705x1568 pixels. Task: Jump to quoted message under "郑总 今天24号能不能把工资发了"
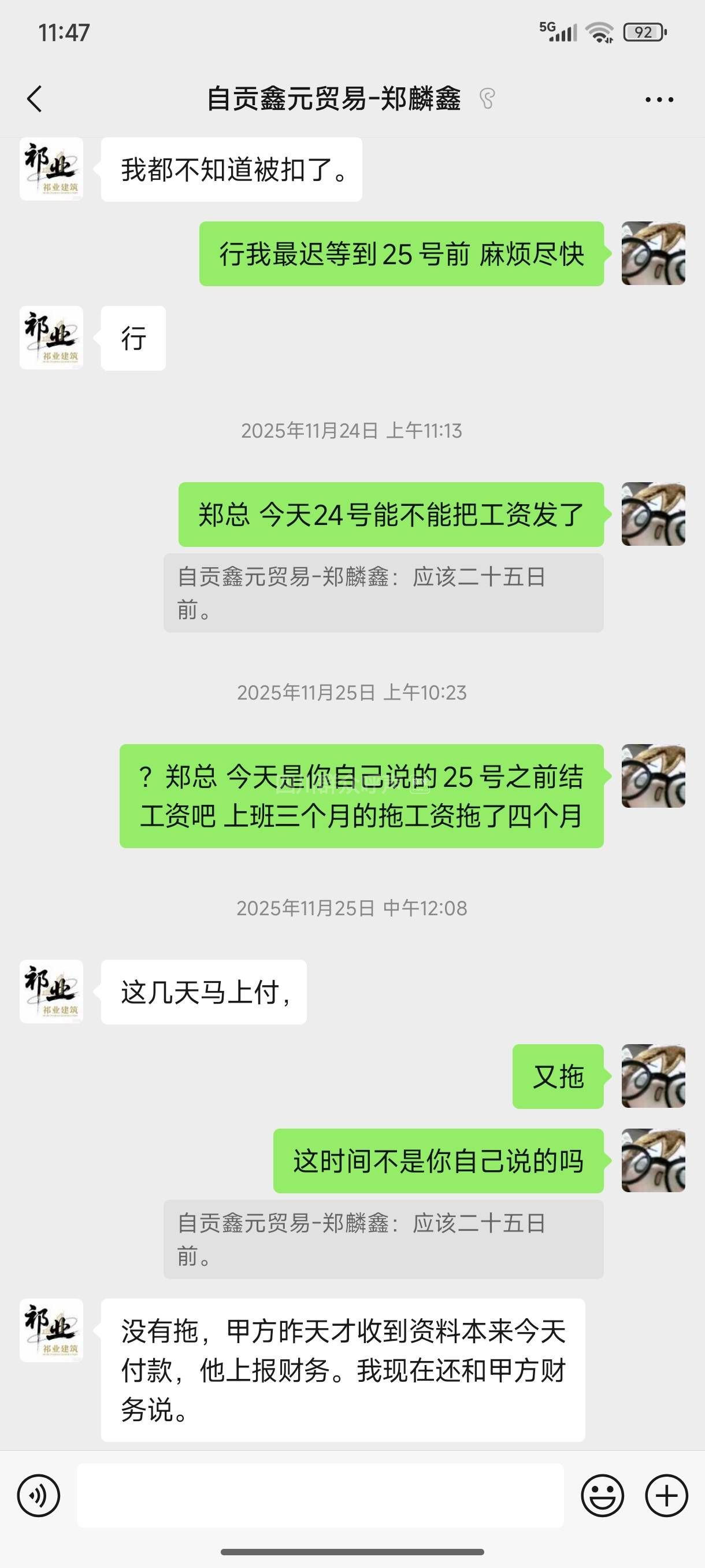[x=383, y=592]
